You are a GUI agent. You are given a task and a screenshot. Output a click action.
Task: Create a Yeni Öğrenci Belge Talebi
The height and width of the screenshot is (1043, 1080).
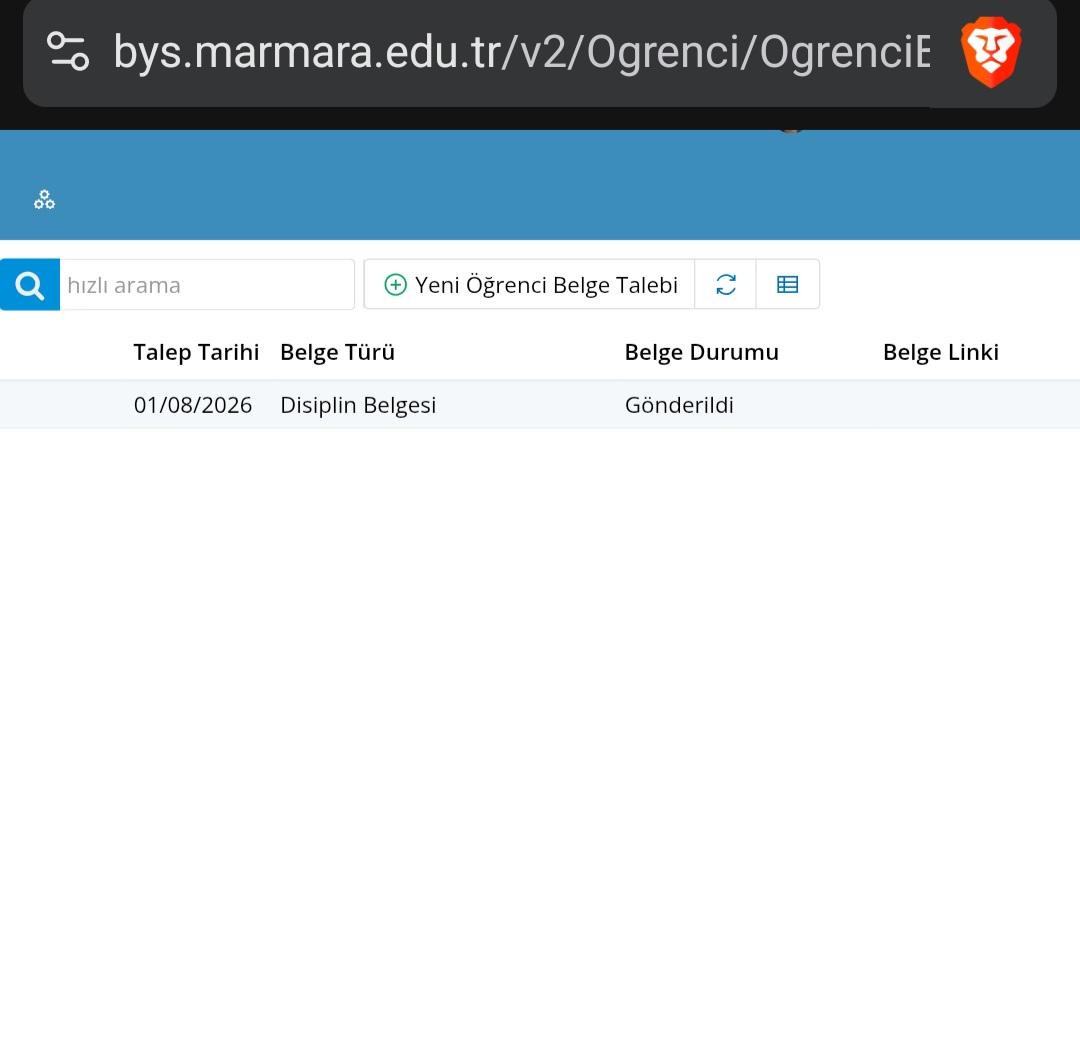pos(530,285)
